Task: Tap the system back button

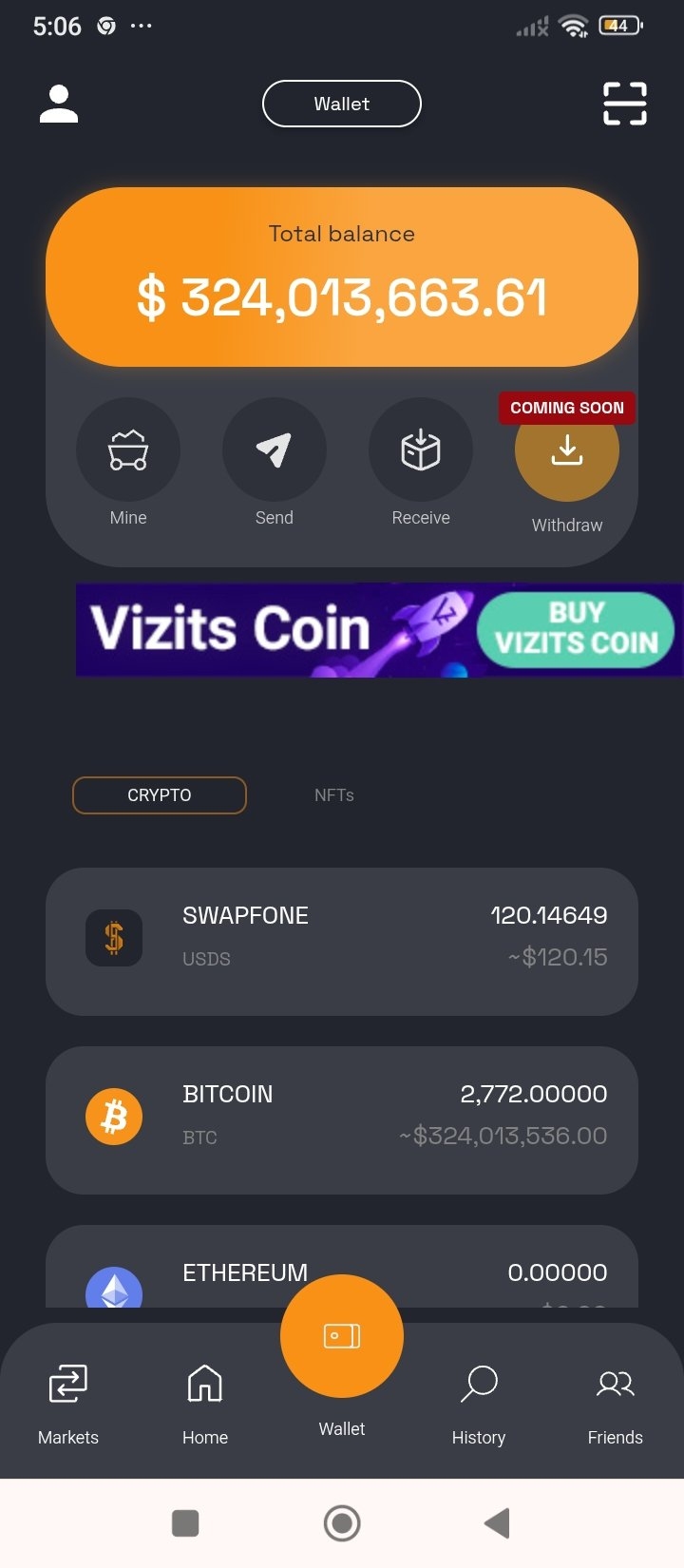Action: pos(497,1523)
